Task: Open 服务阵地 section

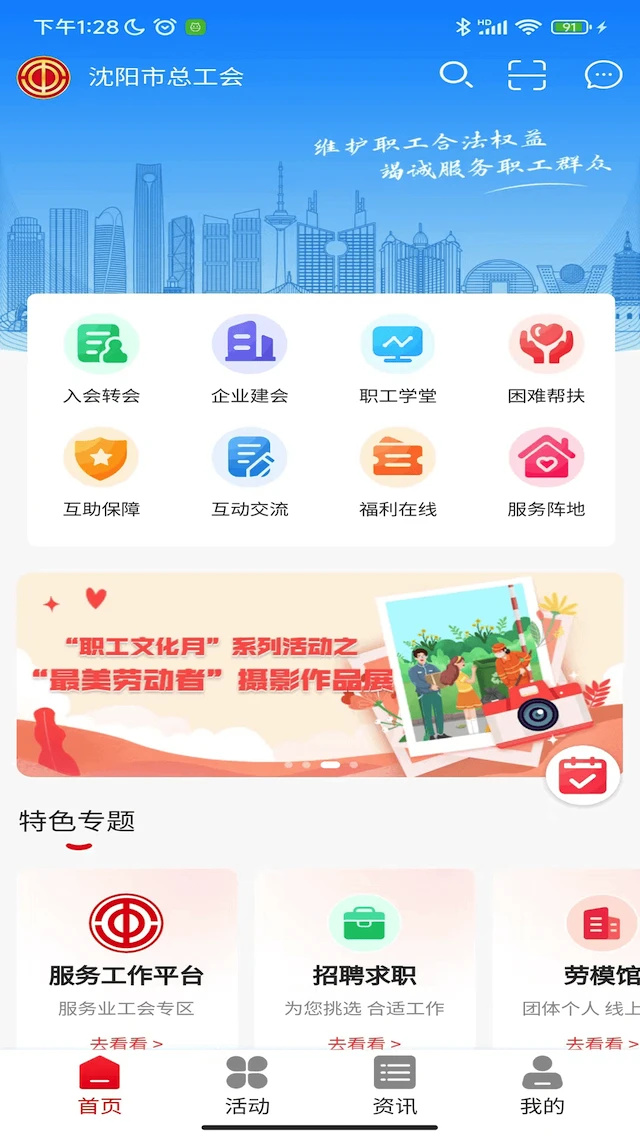Action: tap(546, 473)
